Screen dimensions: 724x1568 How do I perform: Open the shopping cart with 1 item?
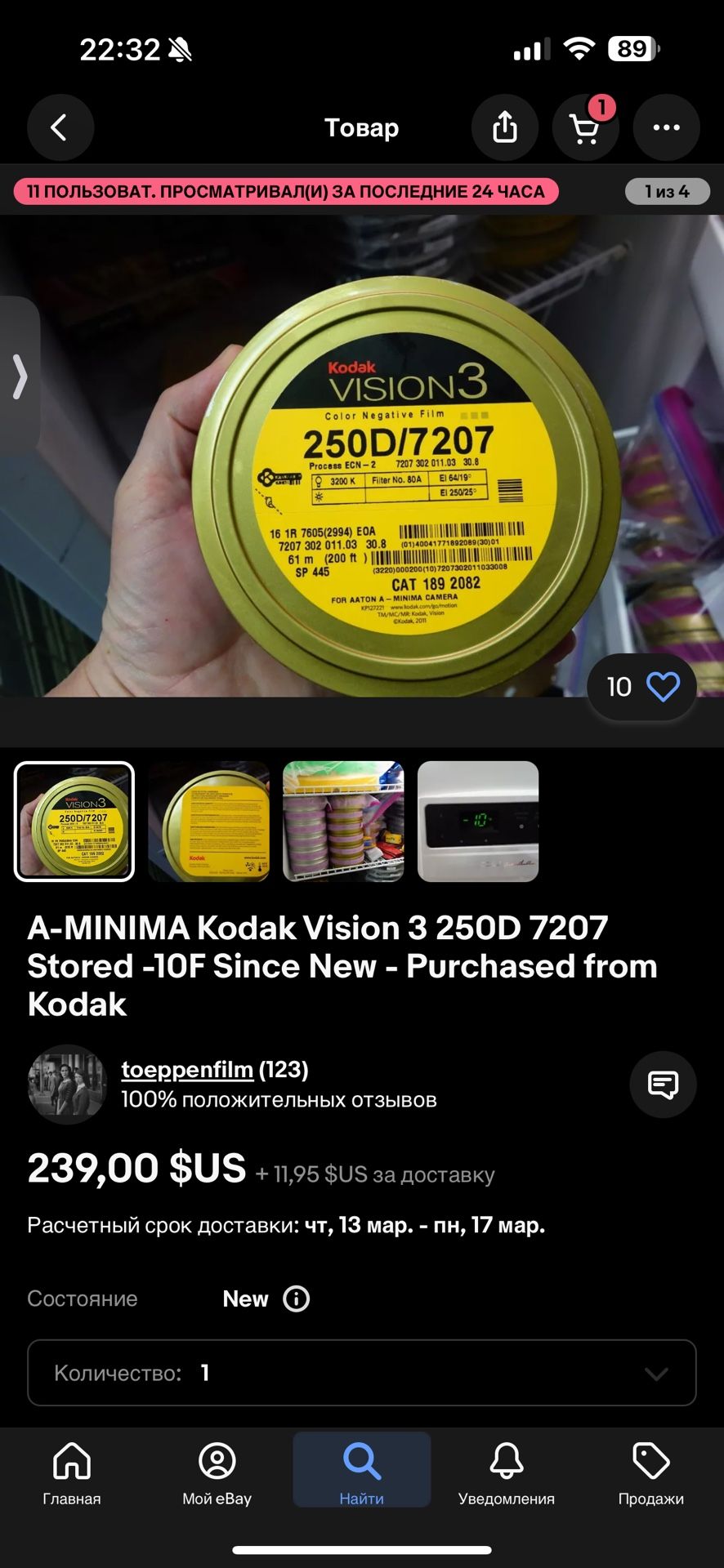(x=586, y=127)
